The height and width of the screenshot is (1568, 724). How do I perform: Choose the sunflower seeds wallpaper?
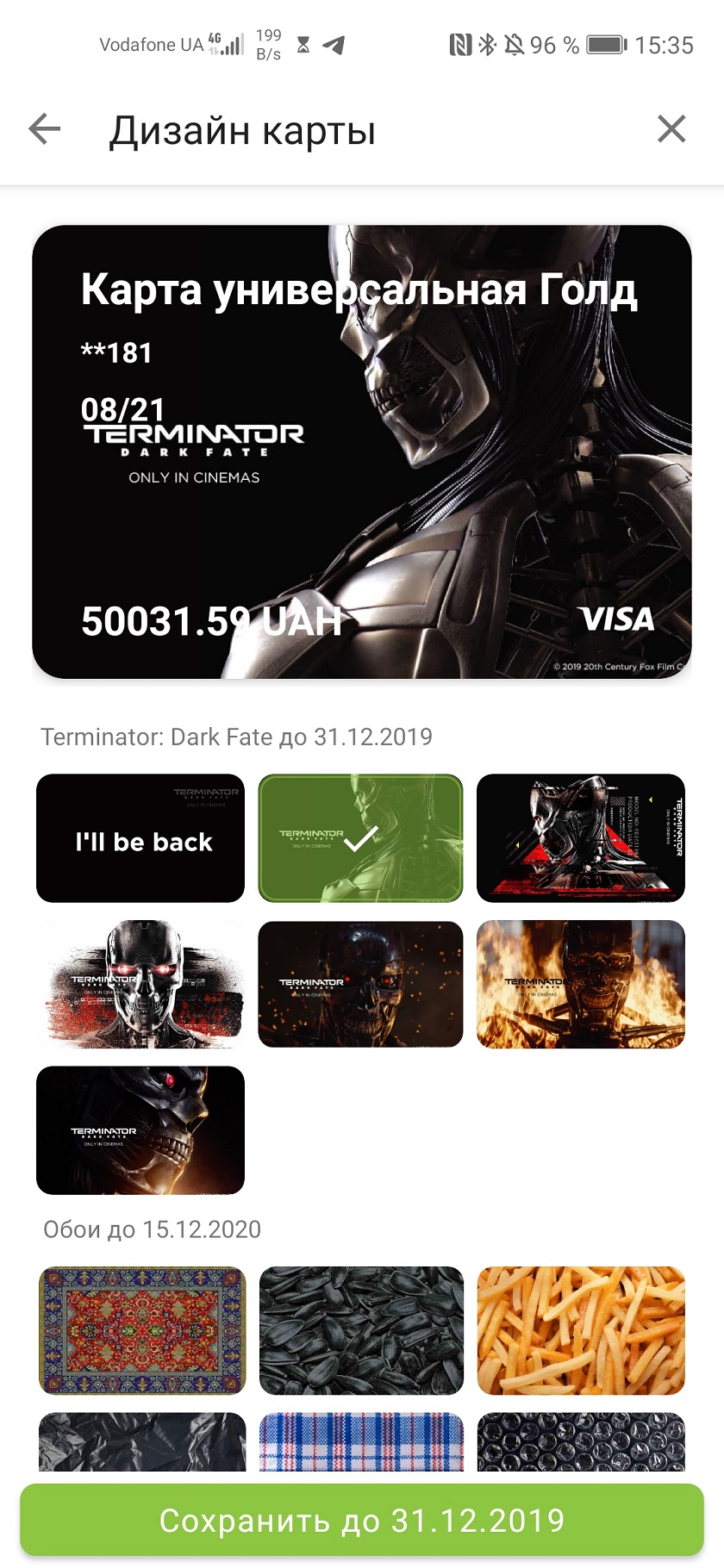click(x=360, y=1330)
